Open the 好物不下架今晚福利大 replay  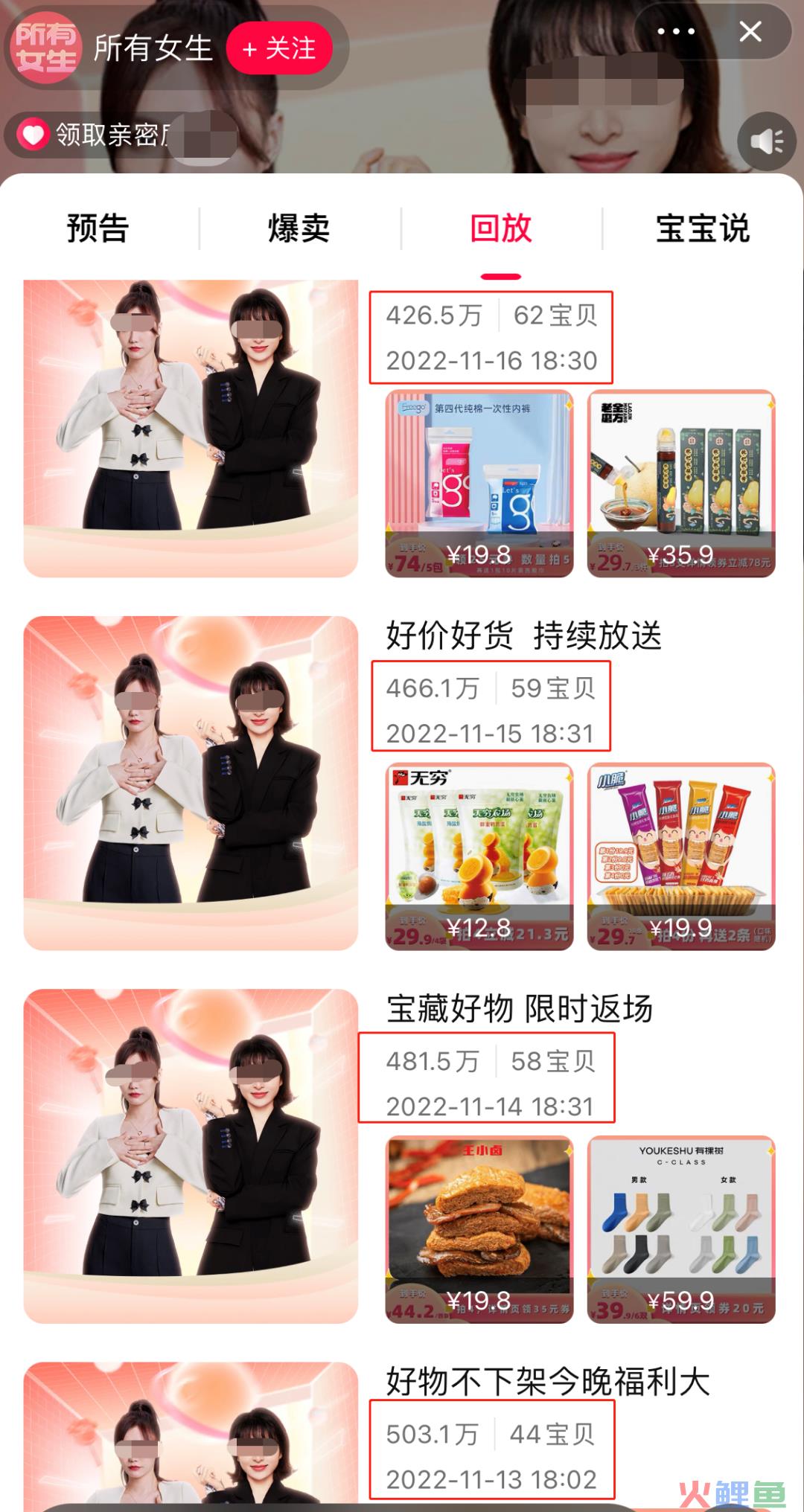point(546,1383)
